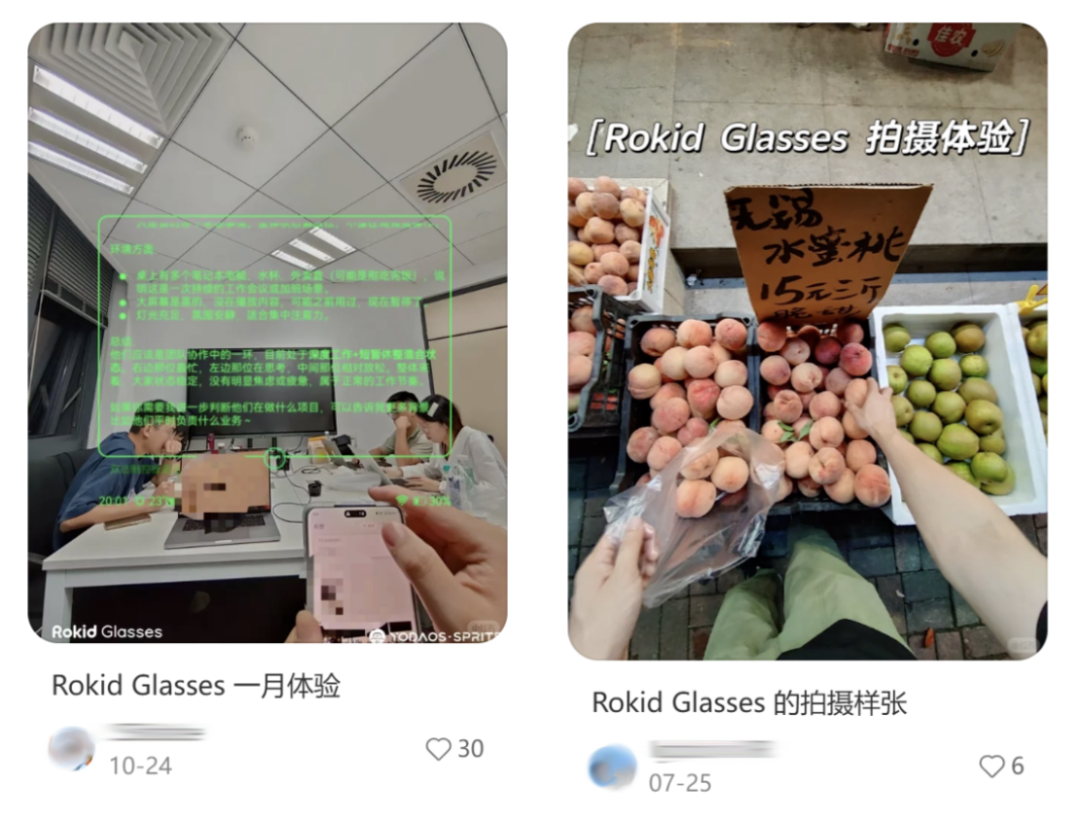
Task: Open author avatar of the 10-24 post
Action: [x=71, y=748]
